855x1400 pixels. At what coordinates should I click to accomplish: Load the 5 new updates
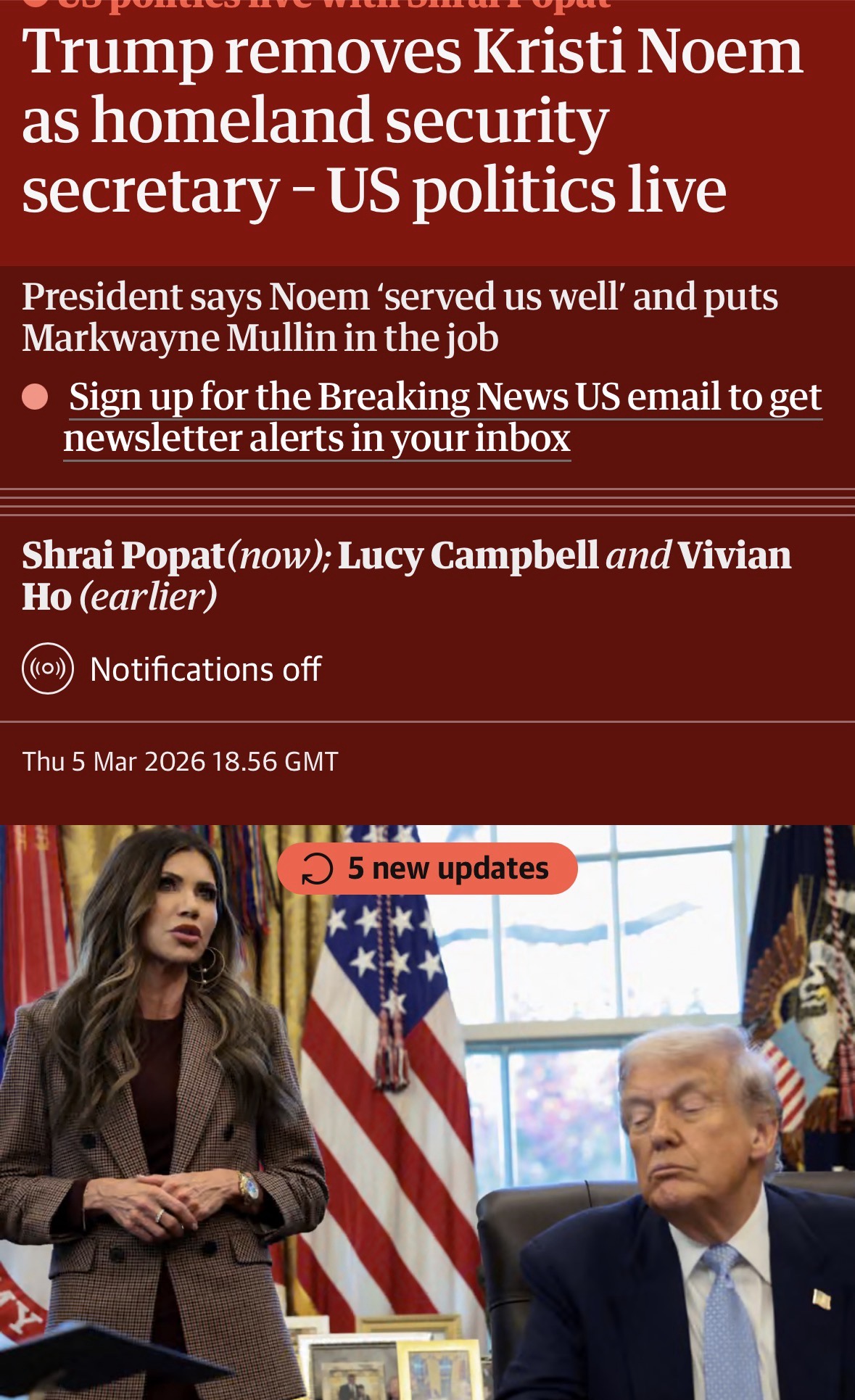point(427,869)
